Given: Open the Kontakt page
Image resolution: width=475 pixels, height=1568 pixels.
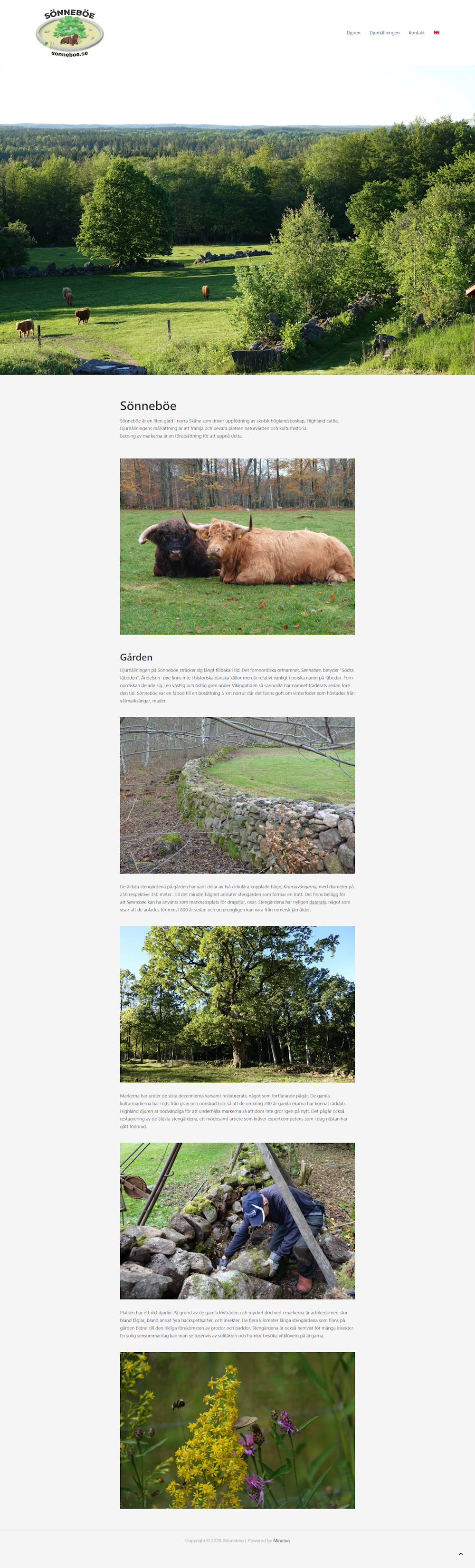Looking at the screenshot, I should click(416, 33).
